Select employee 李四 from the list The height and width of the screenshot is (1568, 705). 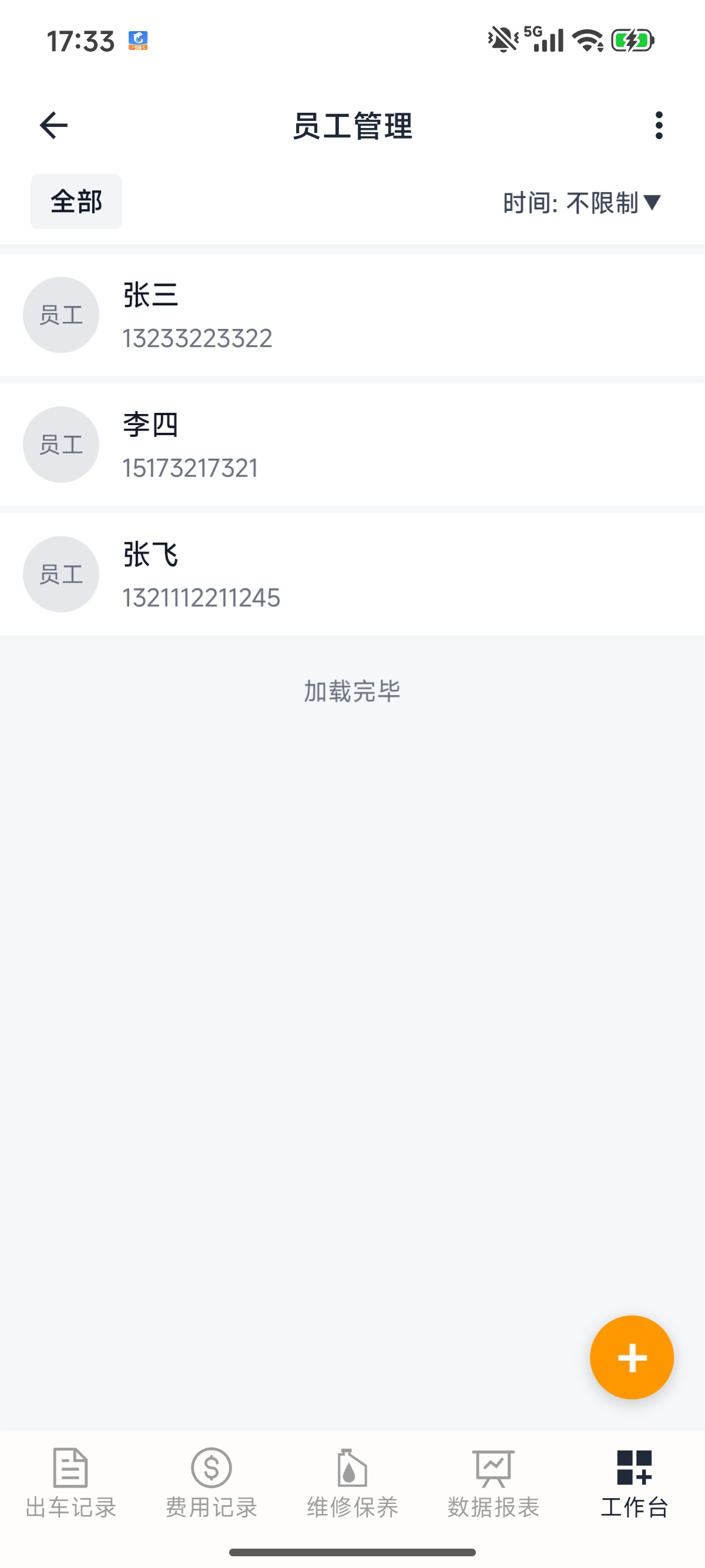352,445
